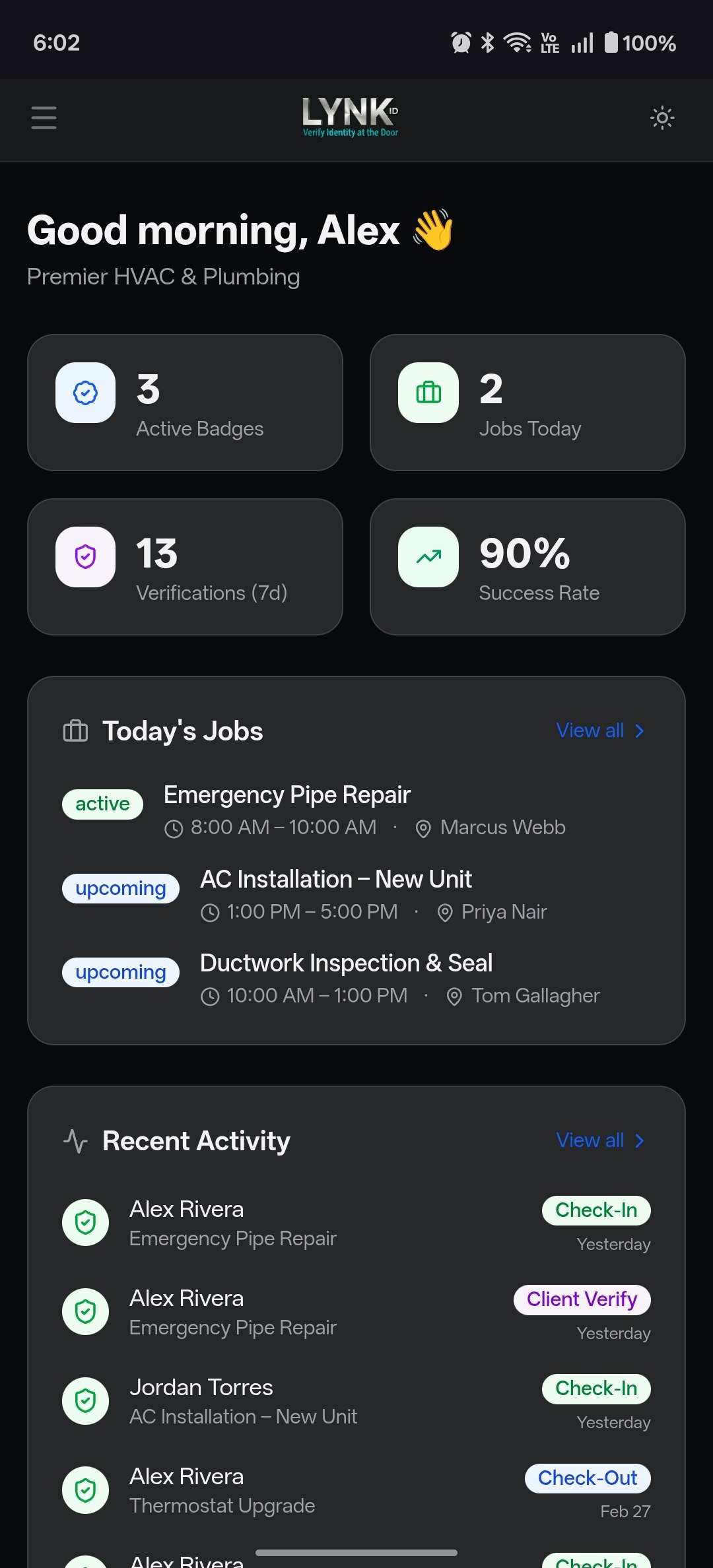The height and width of the screenshot is (1568, 713).
Task: Open Alex Rivera's Thermostat Upgrade Check-Out
Action: (x=356, y=1490)
